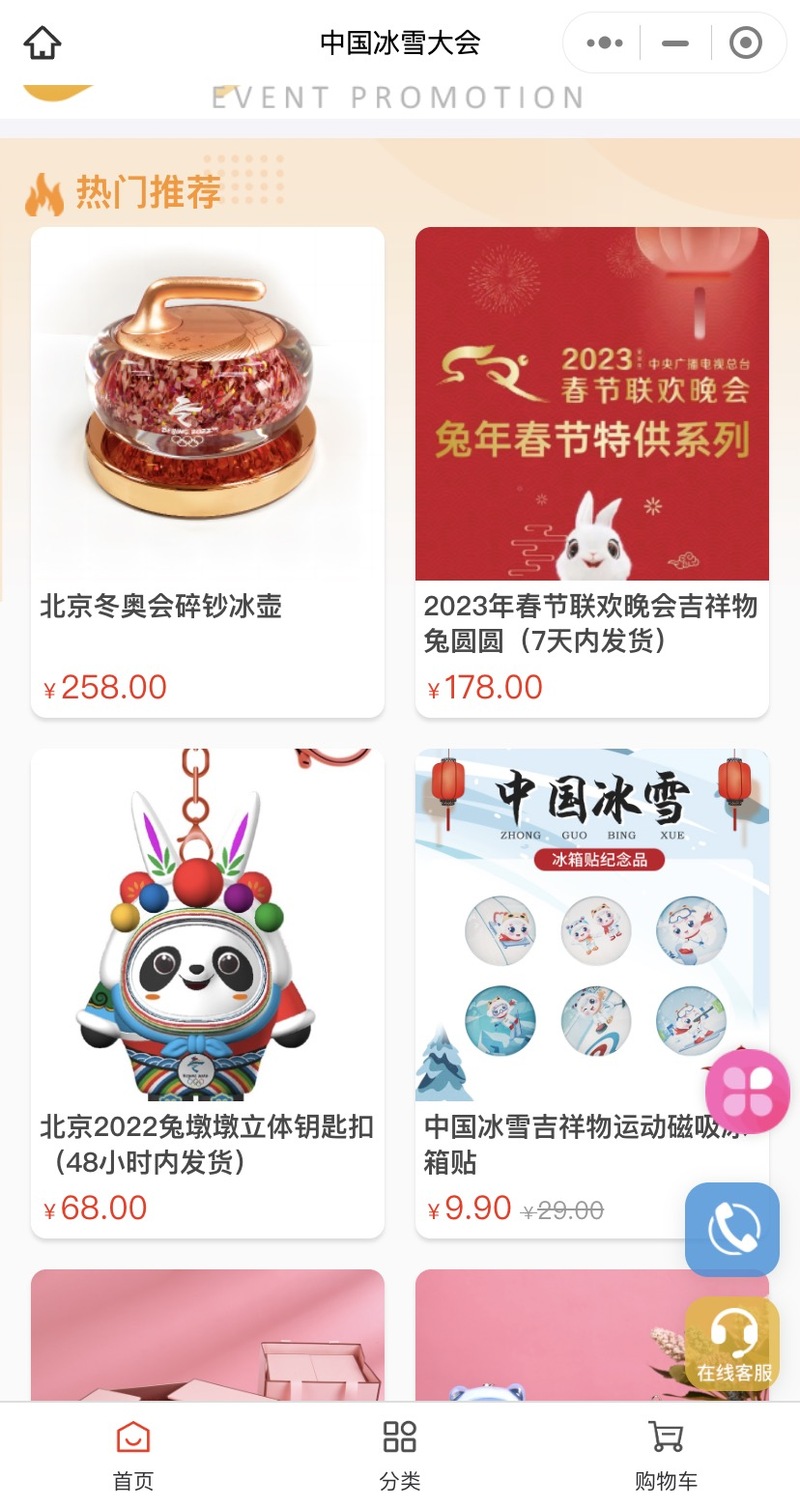
Task: Open the 北京冬奥会碎钞冰壶 product card
Action: click(208, 472)
